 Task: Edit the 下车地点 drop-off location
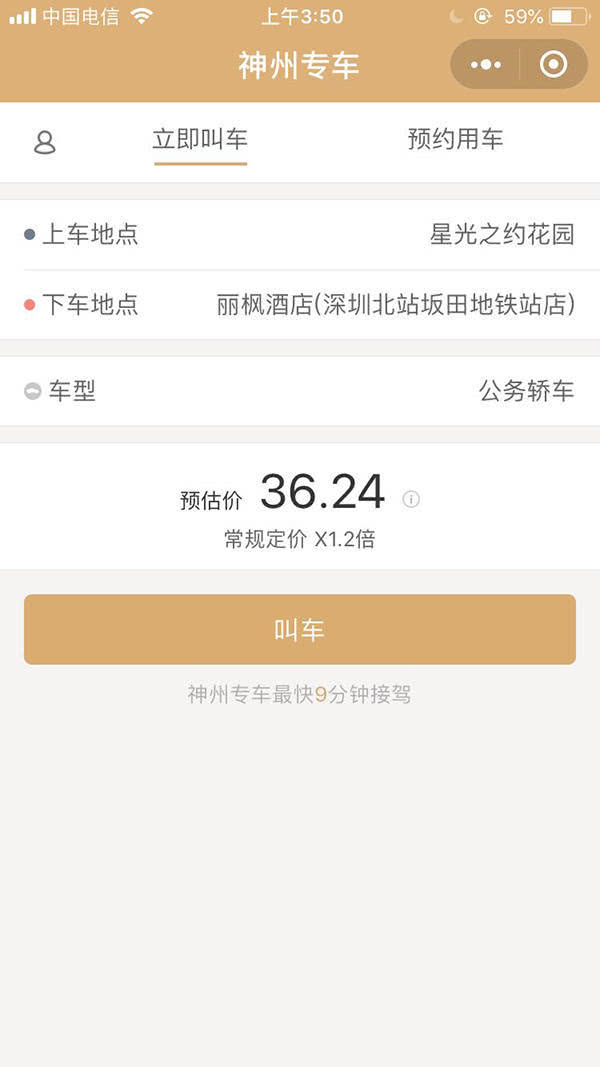click(300, 305)
